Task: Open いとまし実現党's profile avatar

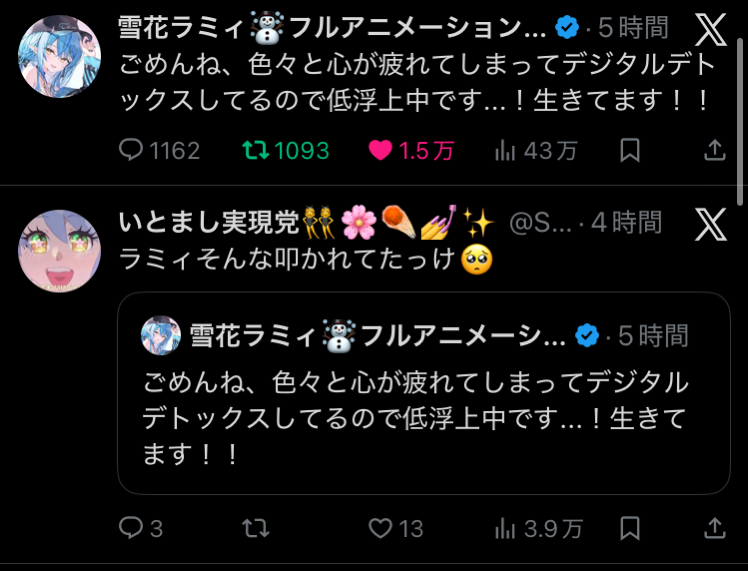Action: [x=60, y=250]
